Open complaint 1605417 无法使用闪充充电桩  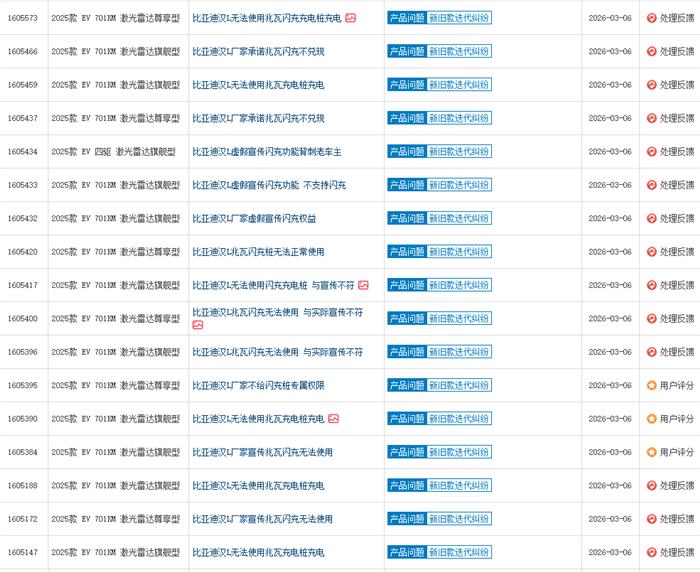click(x=274, y=285)
